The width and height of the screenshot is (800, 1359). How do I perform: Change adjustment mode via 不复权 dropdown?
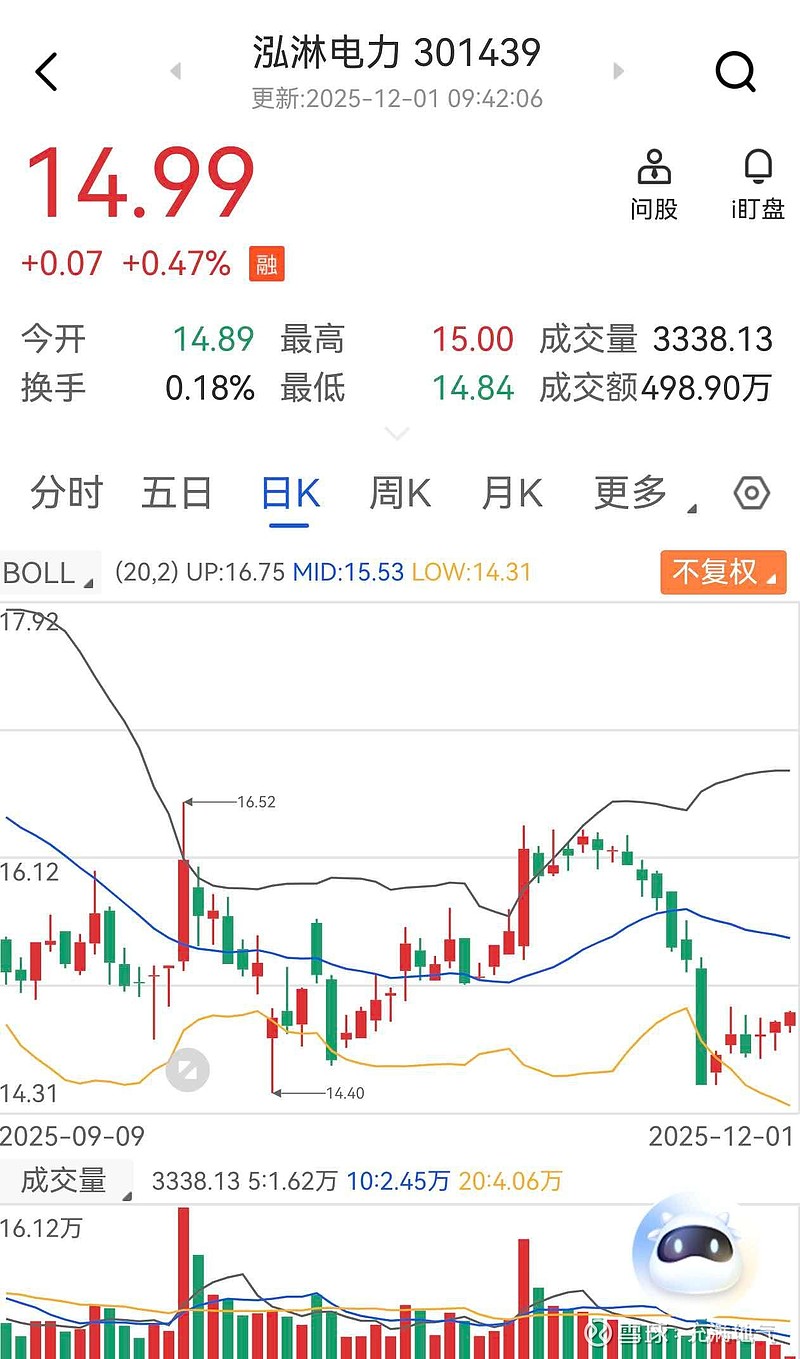coord(722,572)
